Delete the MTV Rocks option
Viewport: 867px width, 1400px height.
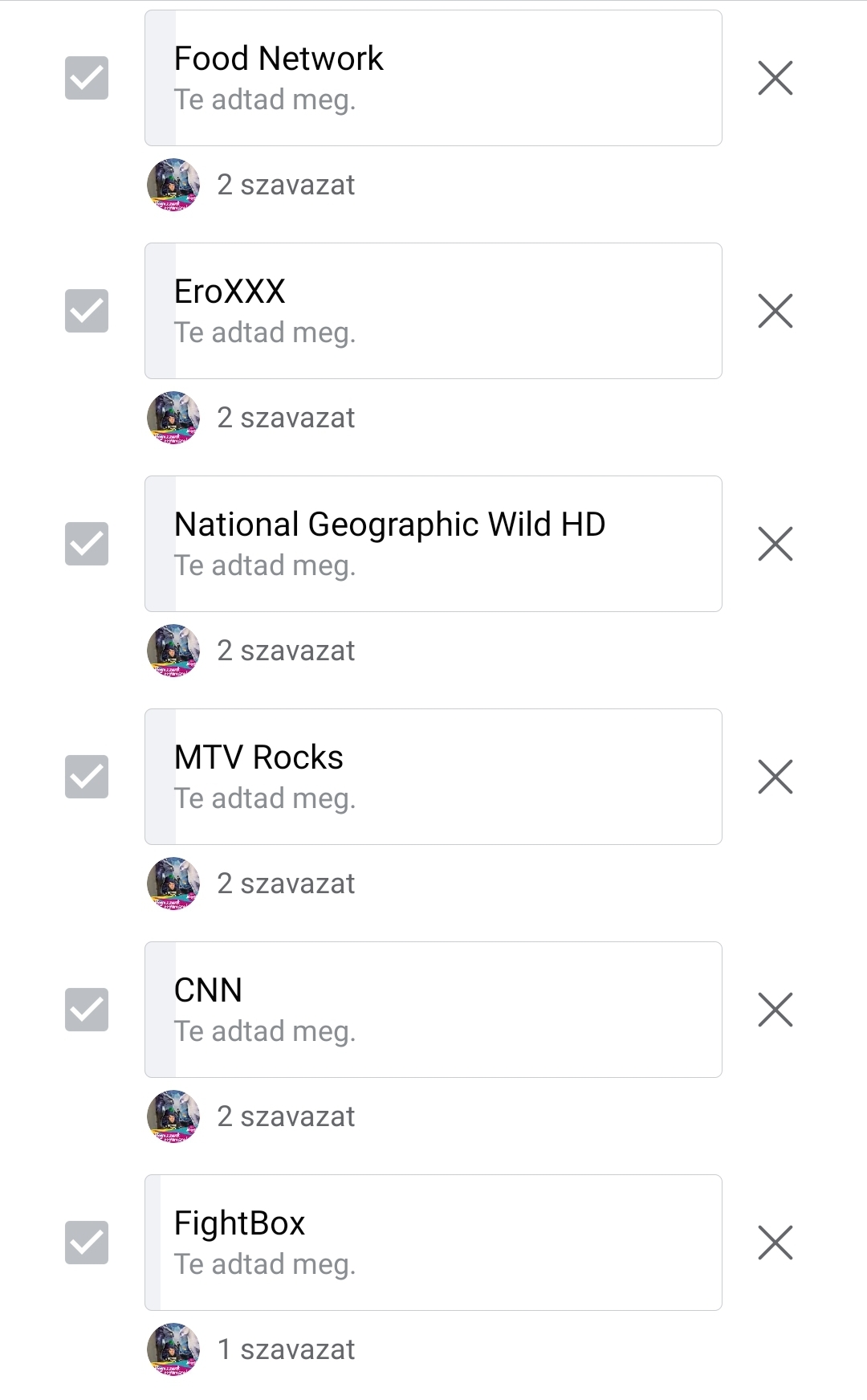tap(775, 777)
